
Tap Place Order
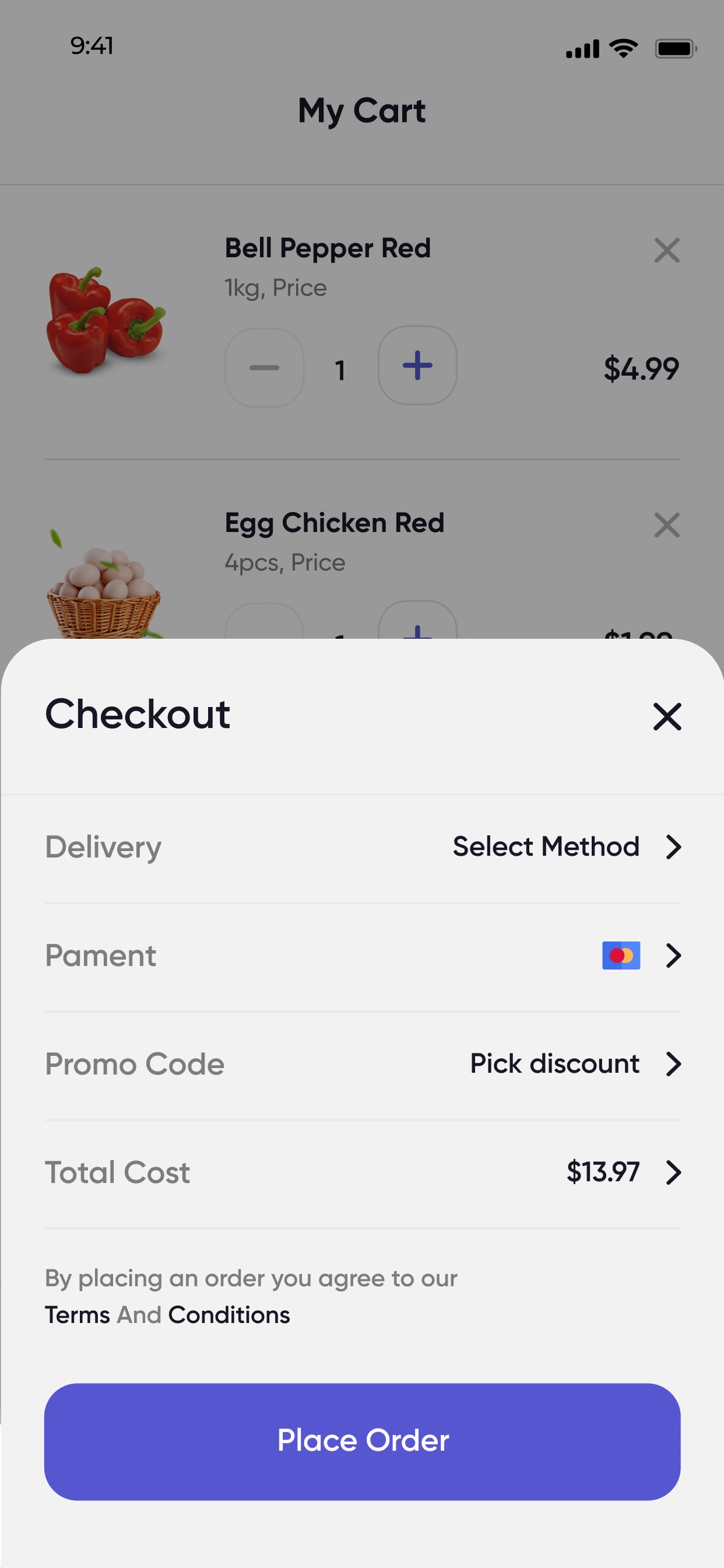(362, 1440)
